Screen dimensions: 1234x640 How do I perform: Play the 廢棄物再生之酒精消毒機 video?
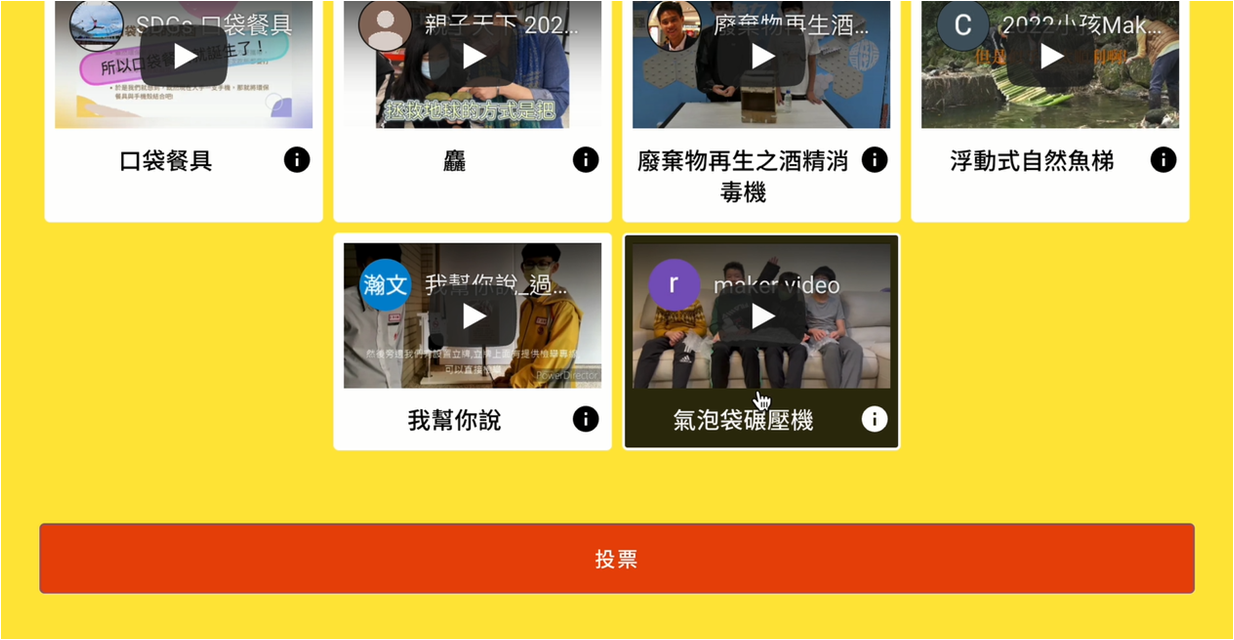tap(763, 56)
